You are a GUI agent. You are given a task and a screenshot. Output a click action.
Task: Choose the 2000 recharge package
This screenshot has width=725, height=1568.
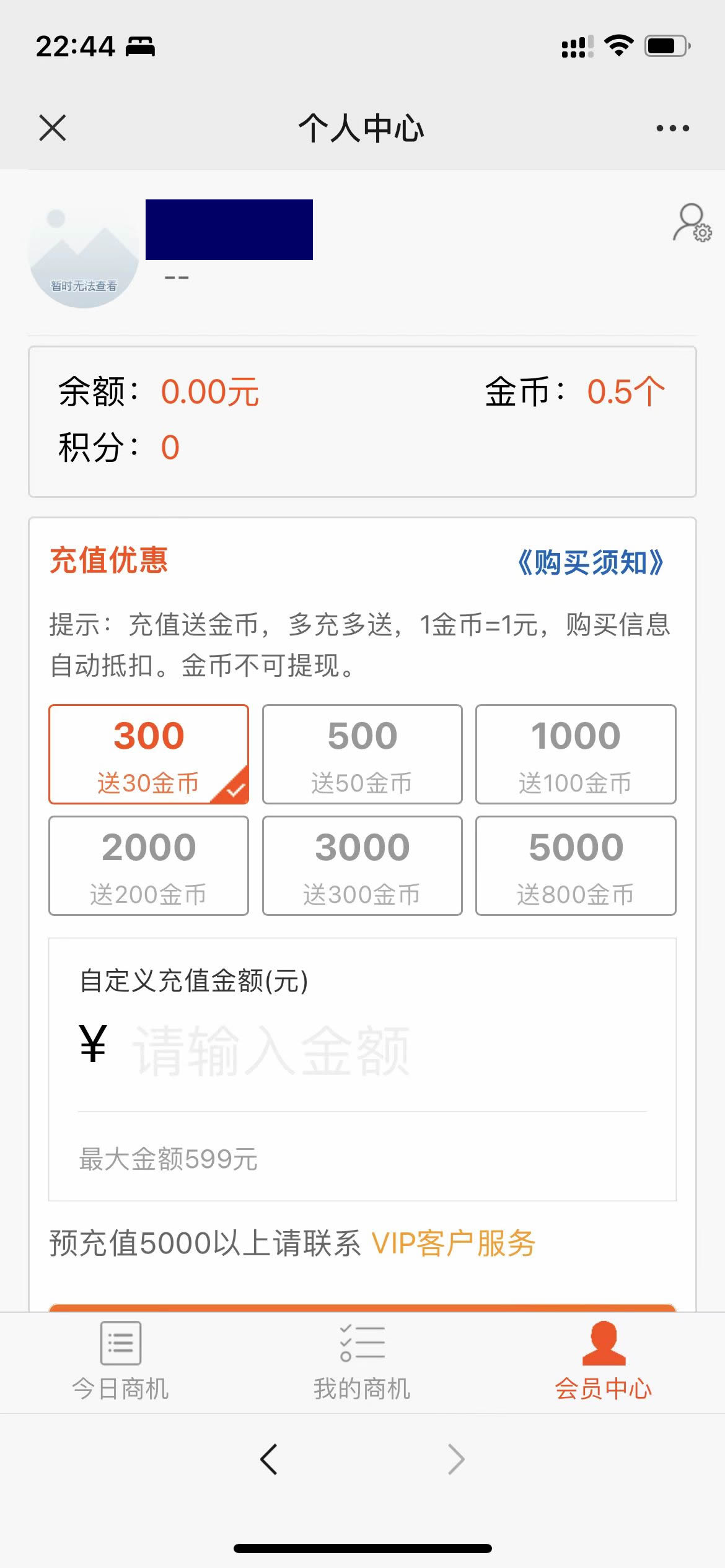click(x=149, y=866)
